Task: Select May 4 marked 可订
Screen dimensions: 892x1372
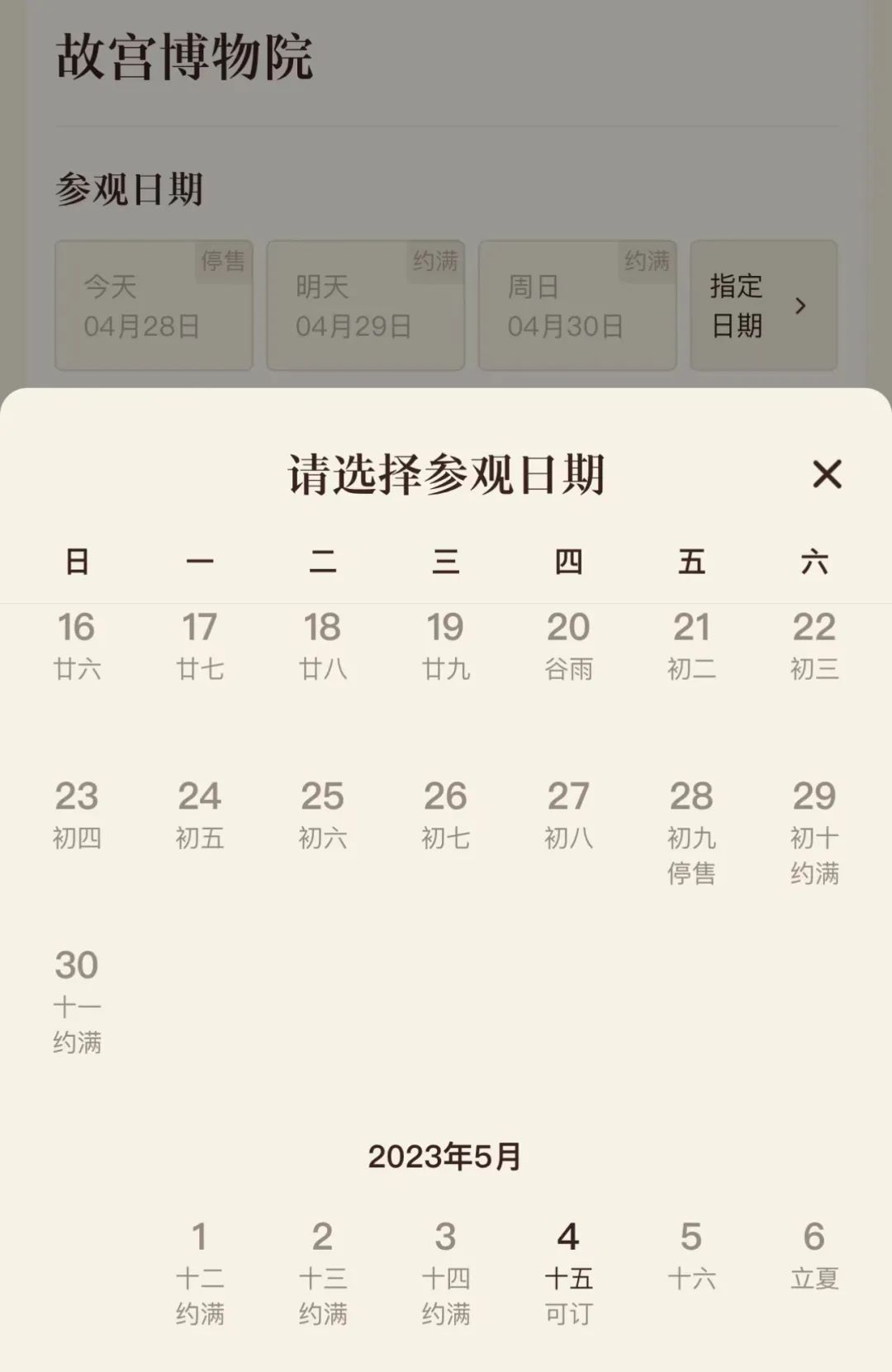Action: [568, 1272]
